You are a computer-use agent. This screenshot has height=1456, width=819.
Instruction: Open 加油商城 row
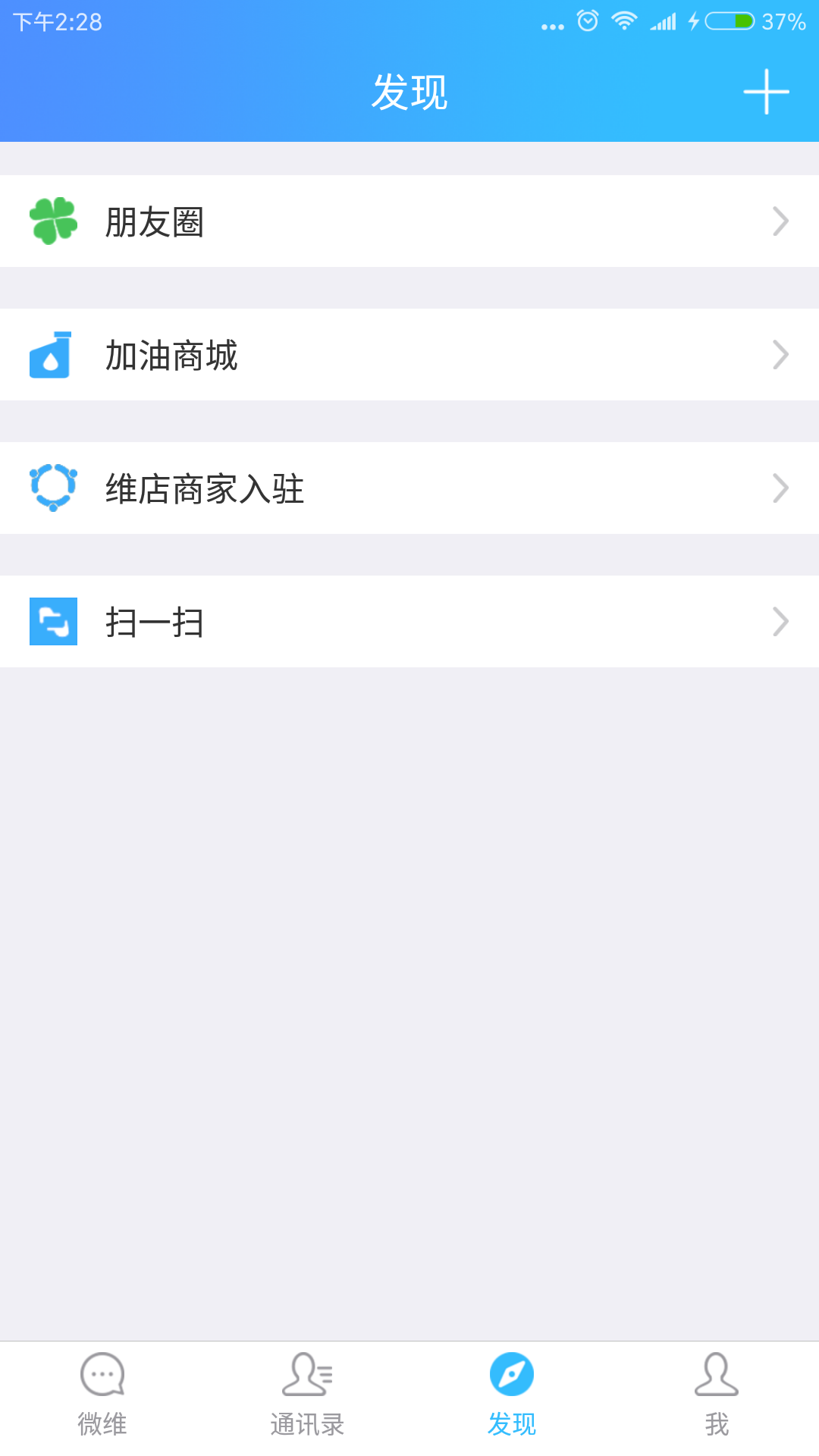point(409,355)
